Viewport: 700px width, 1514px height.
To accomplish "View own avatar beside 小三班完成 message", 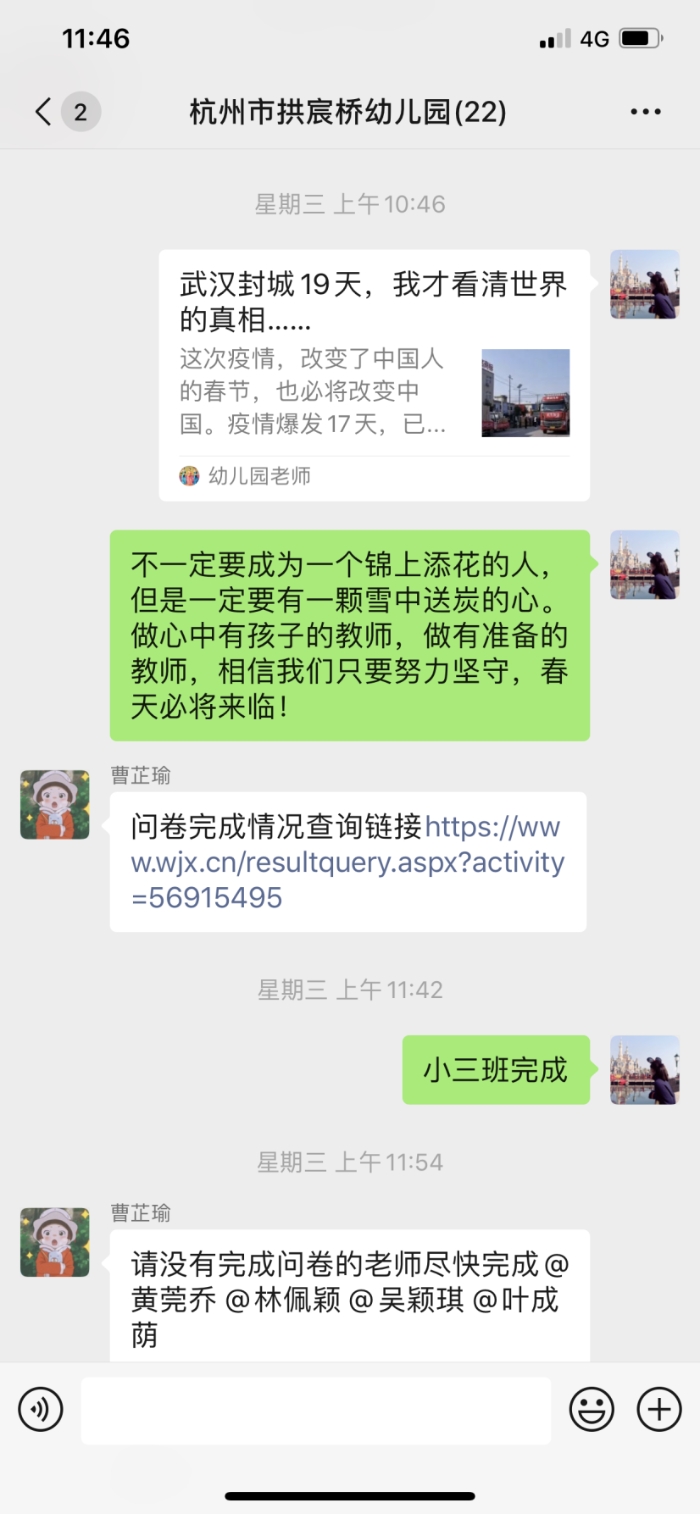I will 645,1070.
